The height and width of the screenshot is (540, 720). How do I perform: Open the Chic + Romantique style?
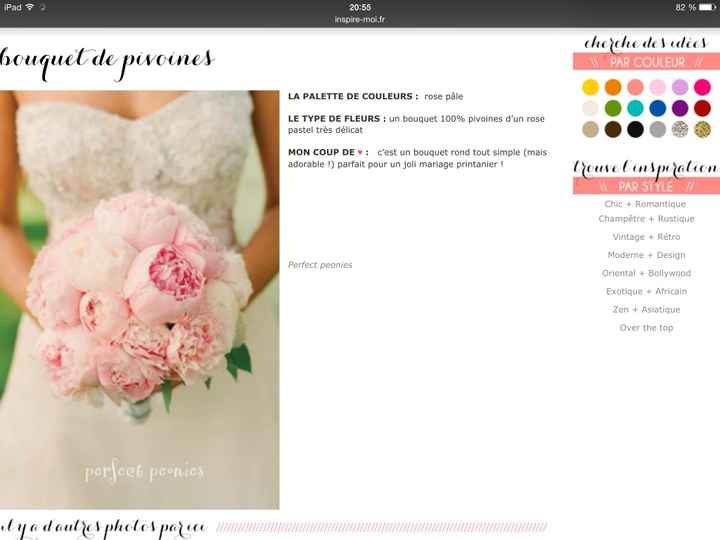pos(645,204)
